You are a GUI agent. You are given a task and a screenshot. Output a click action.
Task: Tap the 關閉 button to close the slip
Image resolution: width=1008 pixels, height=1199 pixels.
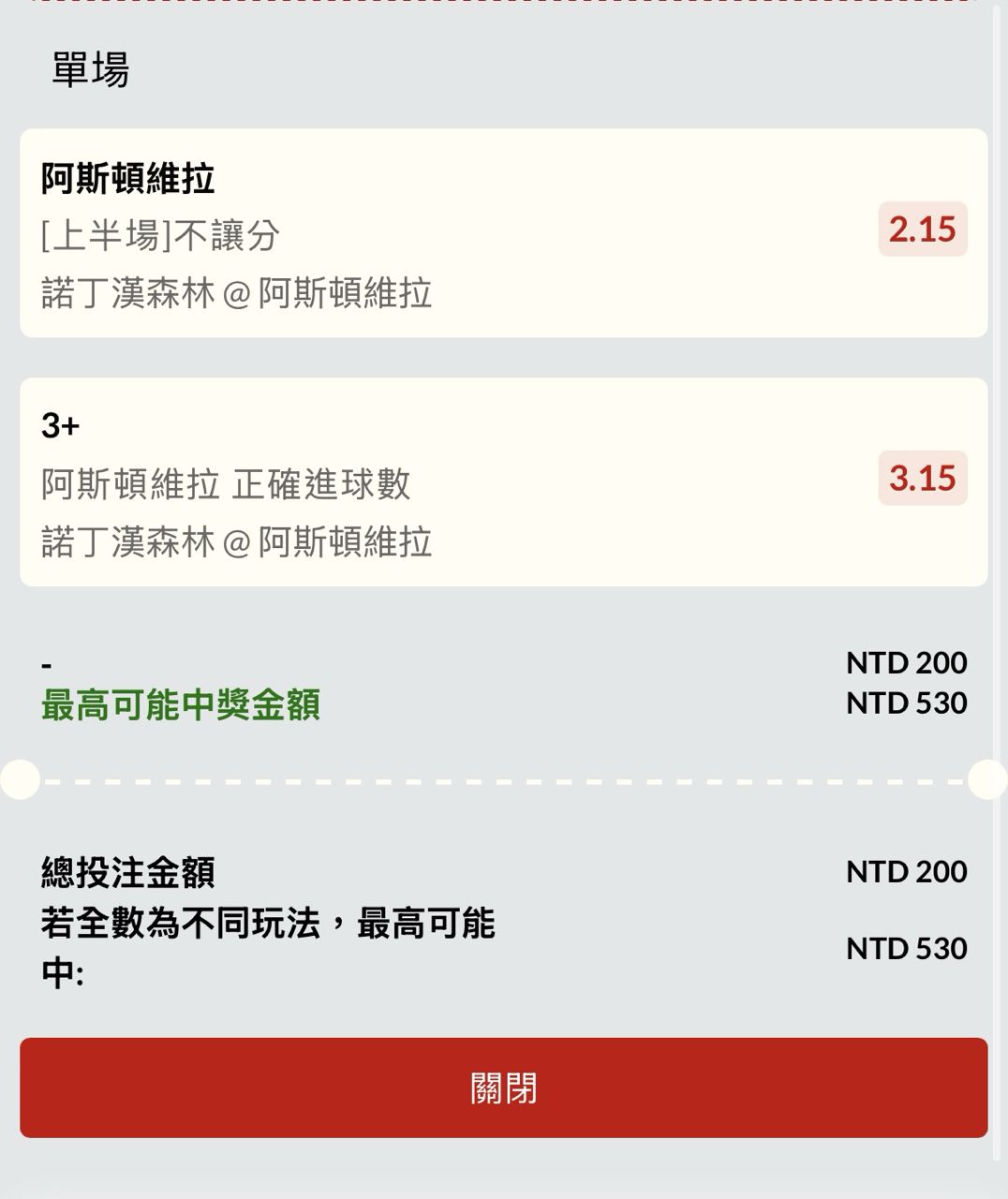click(503, 1088)
